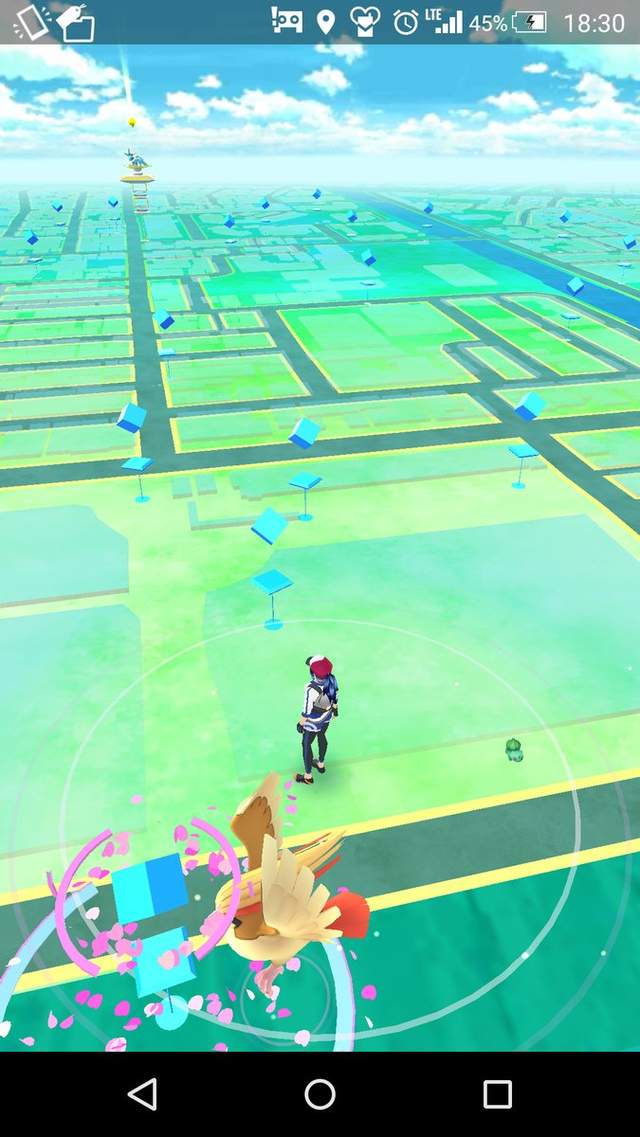
Task: Return to the home screen
Action: pyautogui.click(x=320, y=1094)
